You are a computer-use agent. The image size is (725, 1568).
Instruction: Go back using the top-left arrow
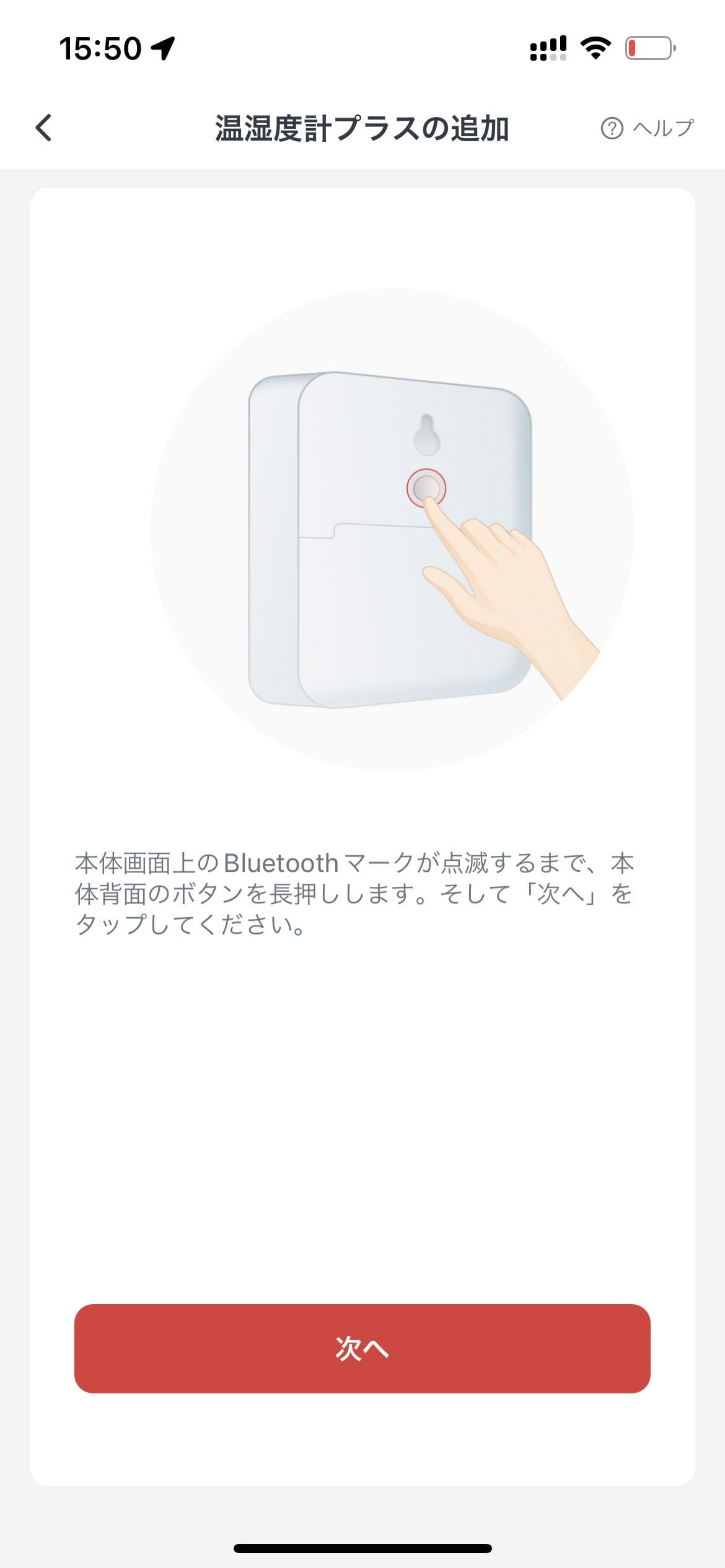tap(43, 128)
